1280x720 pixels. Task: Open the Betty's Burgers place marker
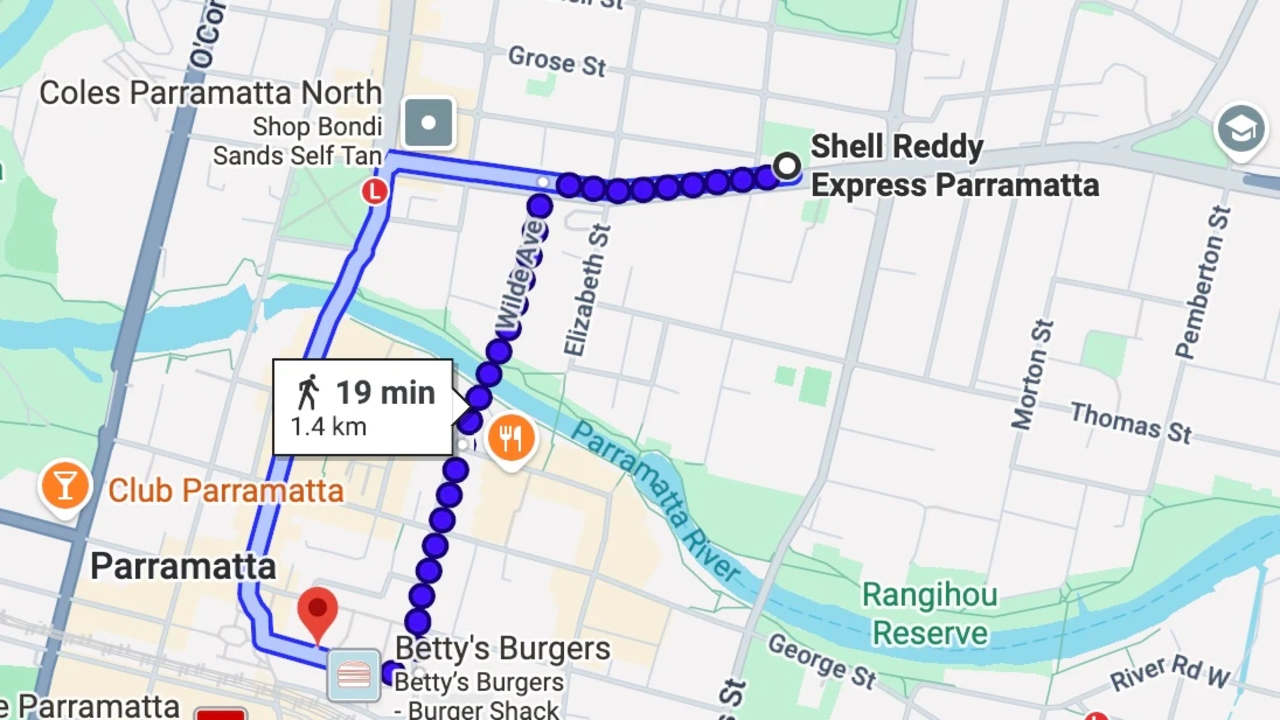[353, 675]
